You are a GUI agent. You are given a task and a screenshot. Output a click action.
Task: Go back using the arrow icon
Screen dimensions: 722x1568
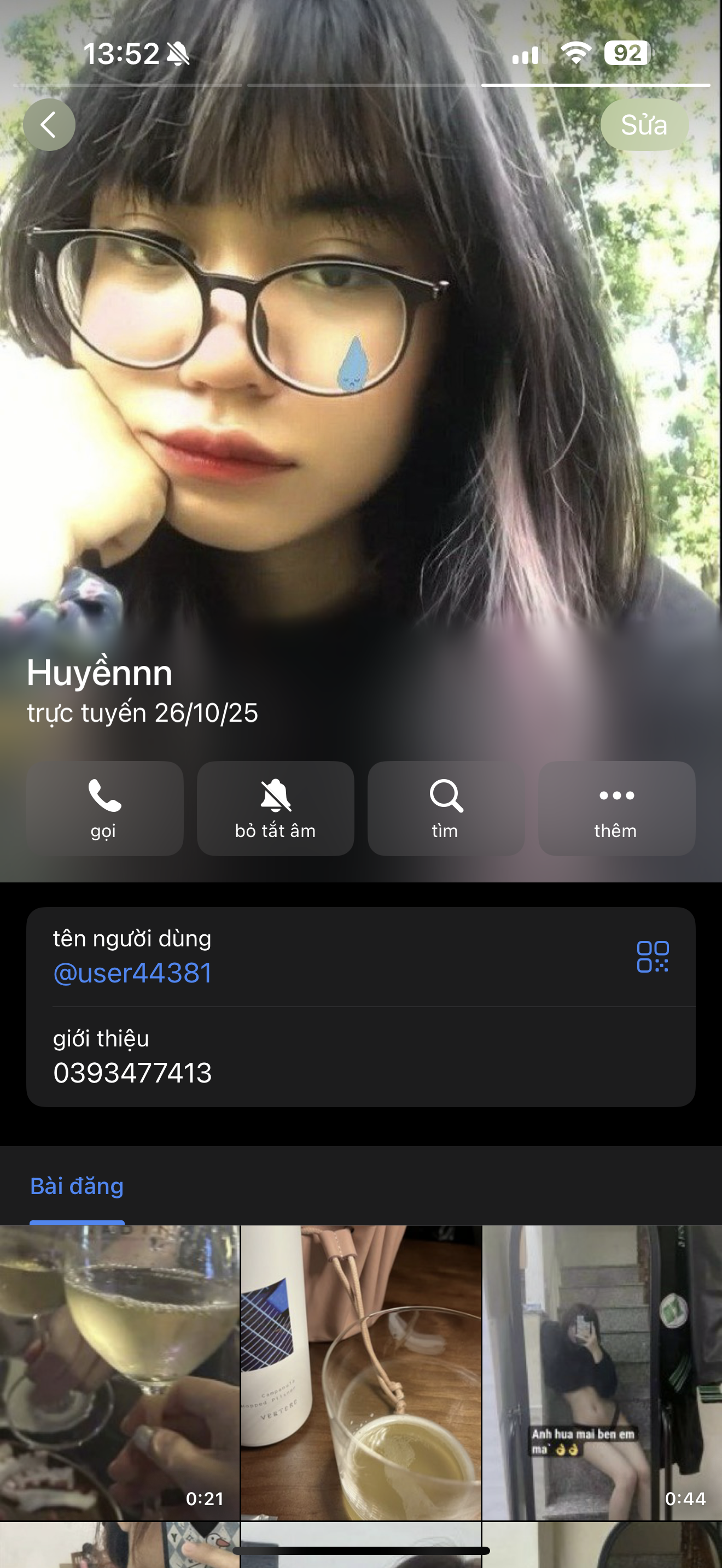pyautogui.click(x=49, y=125)
